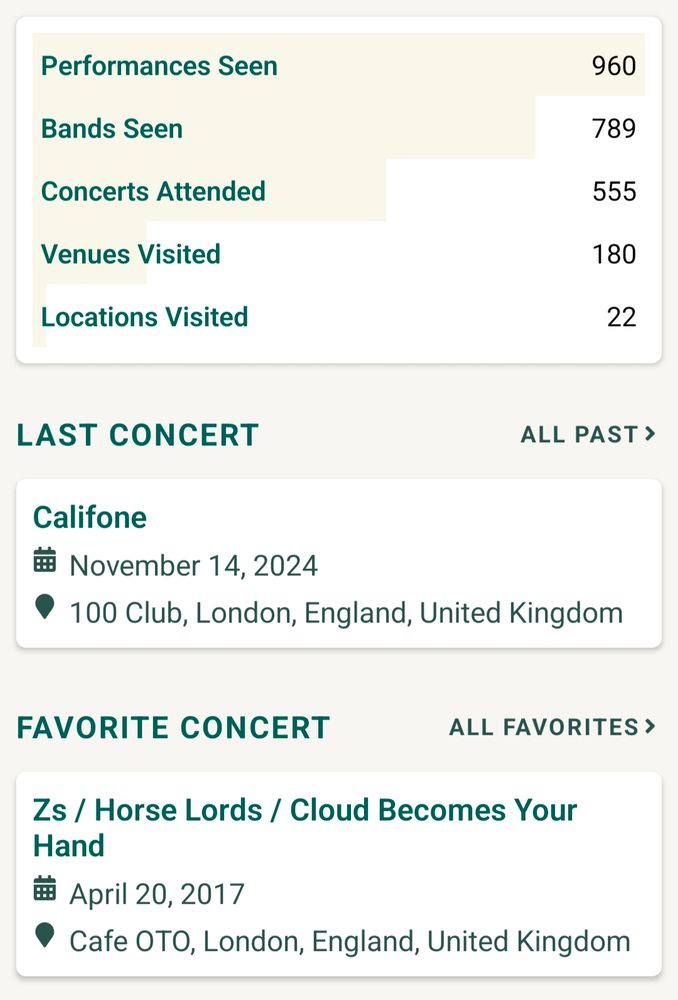The image size is (678, 1000).
Task: Open the Performances Seen stat row
Action: pyautogui.click(x=339, y=65)
